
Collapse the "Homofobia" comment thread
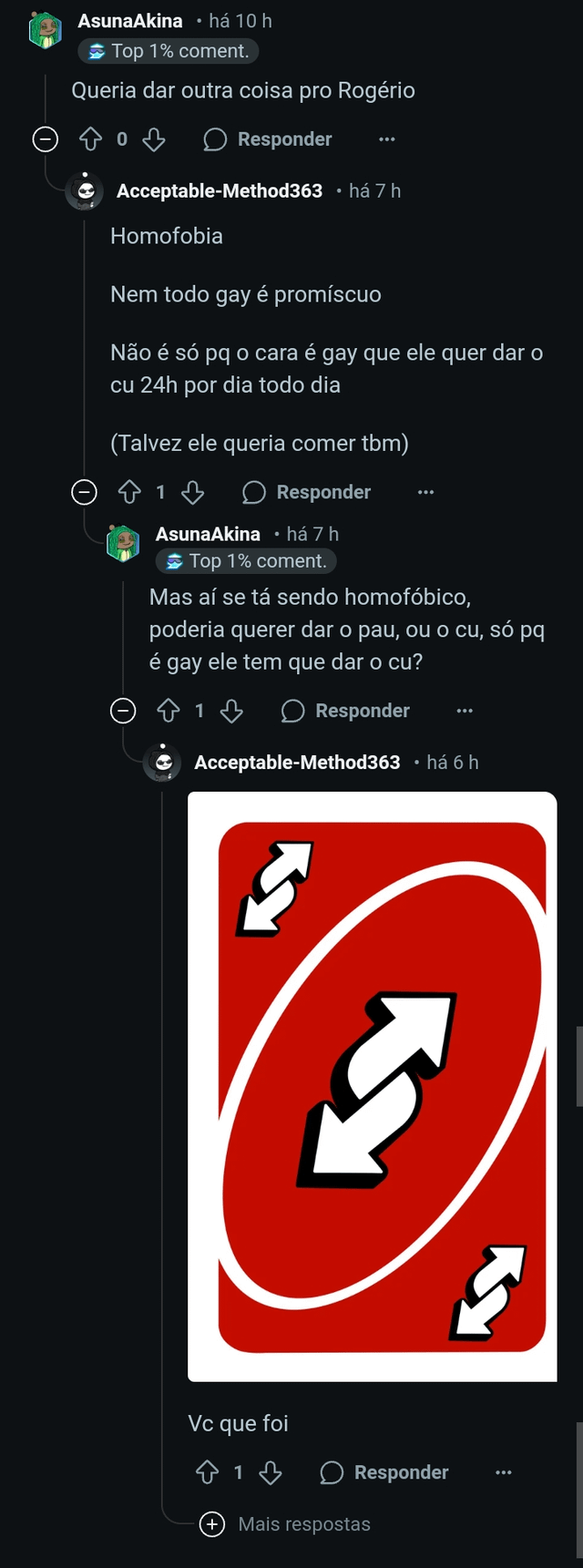click(84, 493)
